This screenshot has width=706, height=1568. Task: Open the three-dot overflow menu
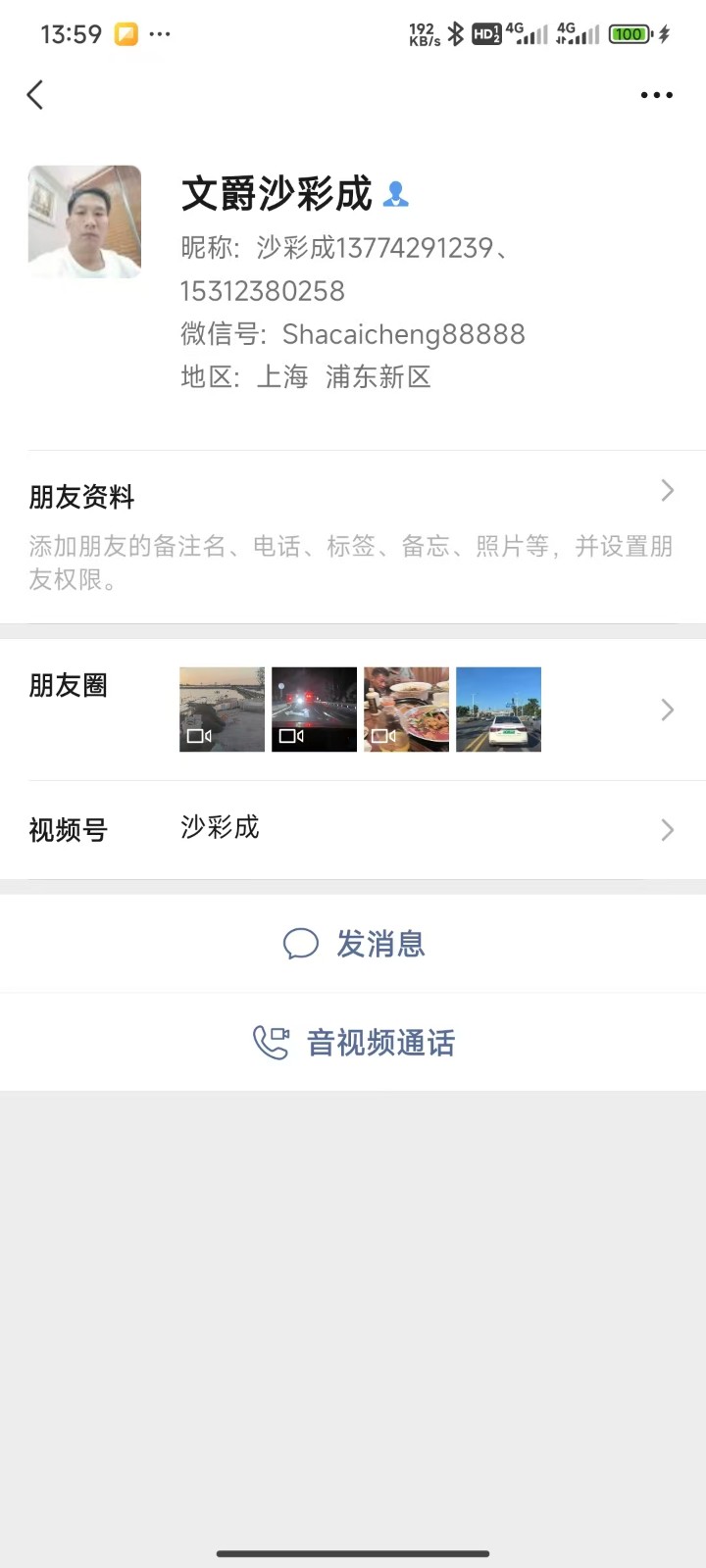(656, 95)
